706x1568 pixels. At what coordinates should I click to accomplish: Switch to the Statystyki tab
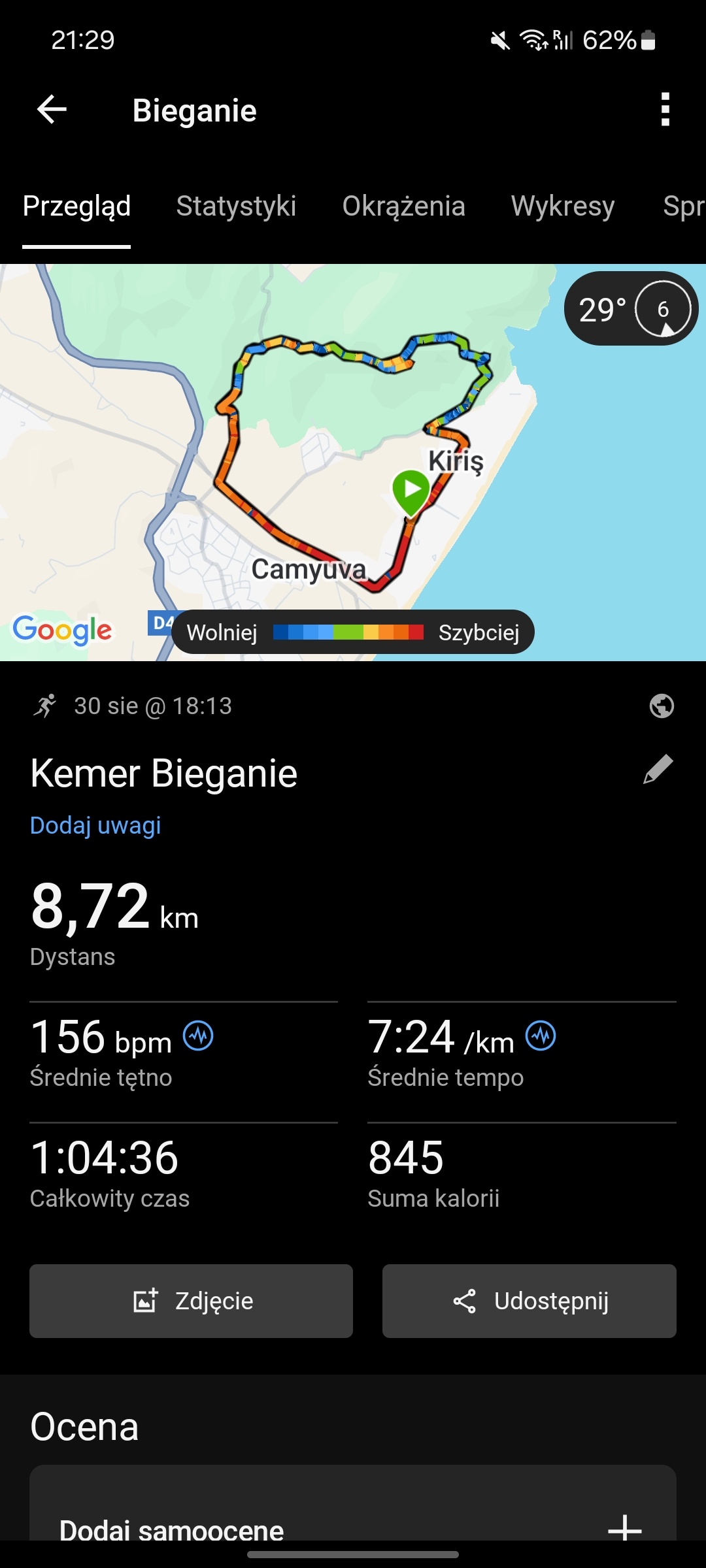click(236, 206)
